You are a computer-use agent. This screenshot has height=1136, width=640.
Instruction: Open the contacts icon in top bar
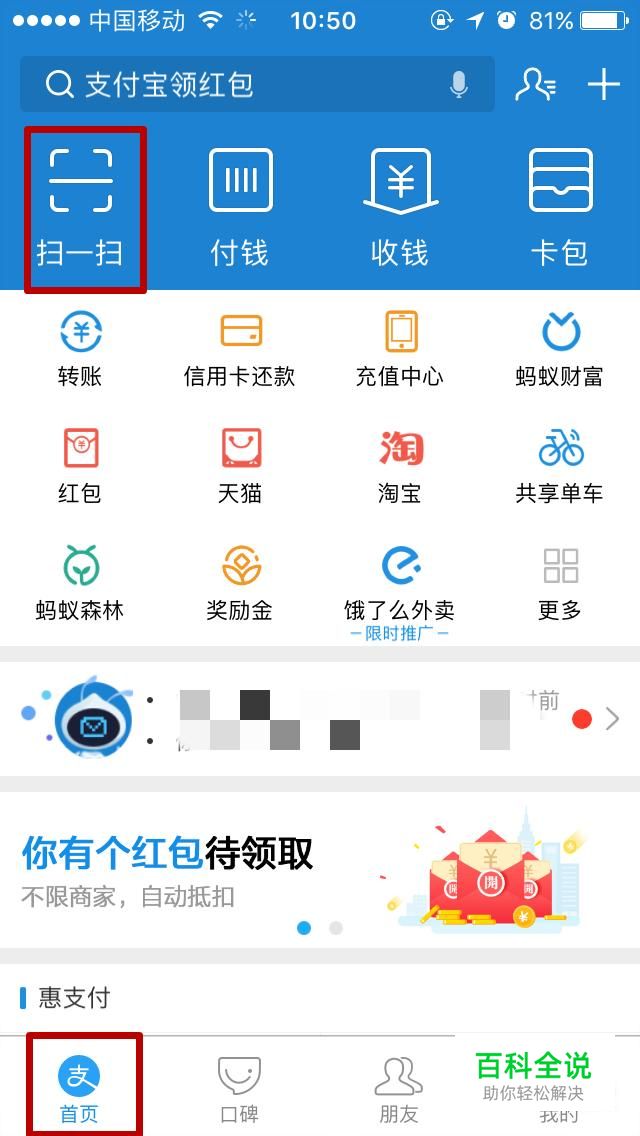pos(536,85)
